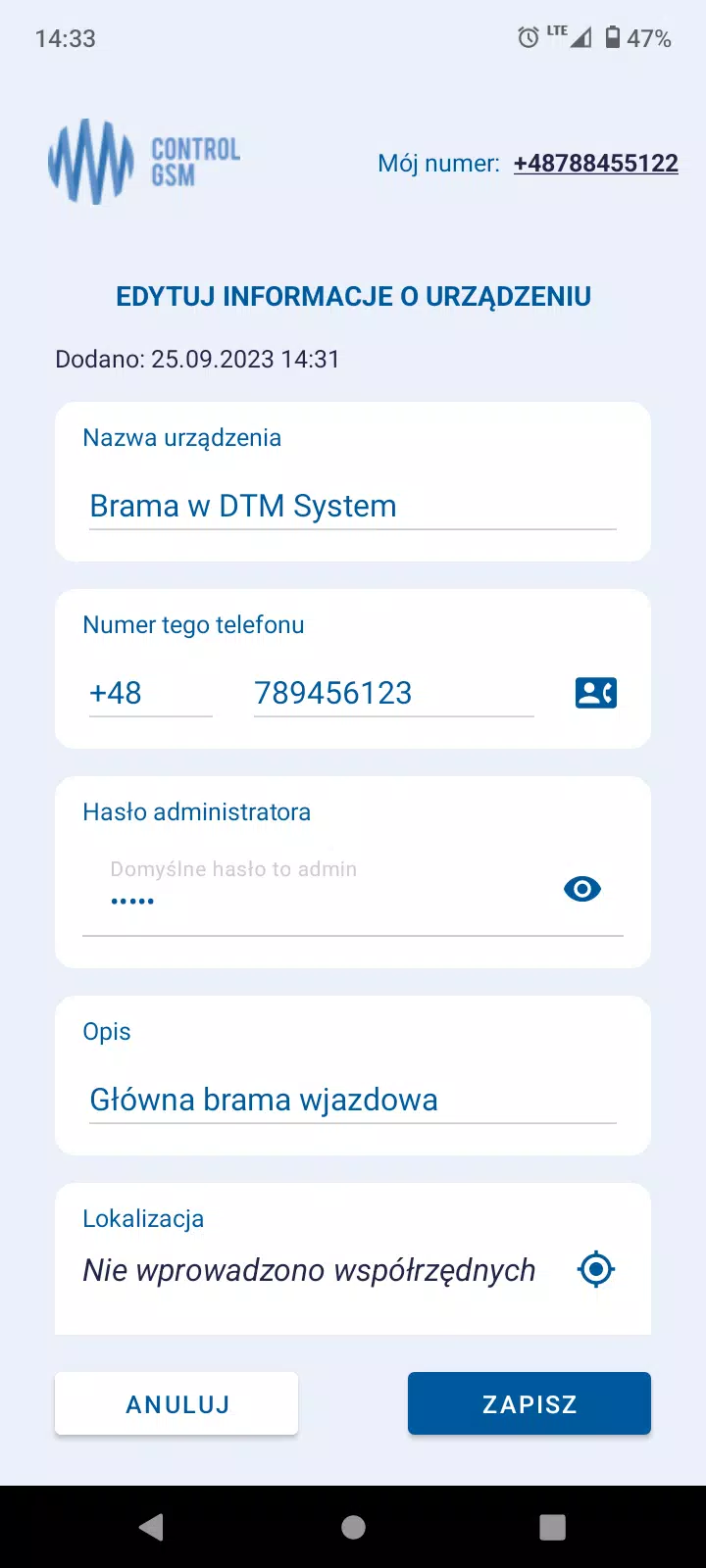Call the number +48788455122
Screen dimensions: 706x1568
coord(594,163)
